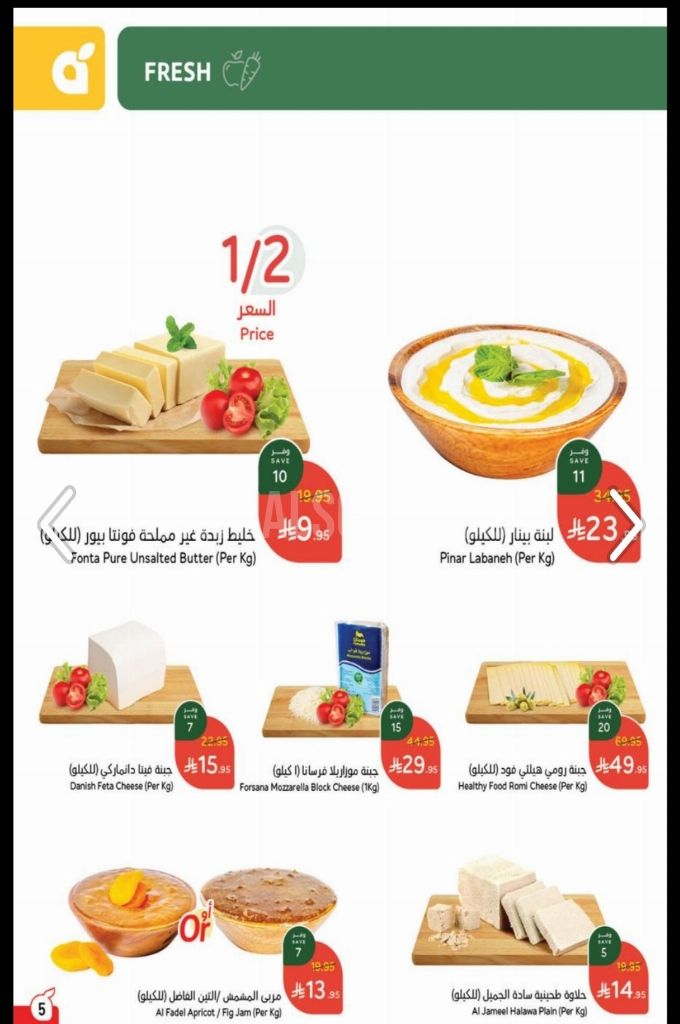680x1024 pixels.
Task: Go to the next flyer page
Action: 626,524
